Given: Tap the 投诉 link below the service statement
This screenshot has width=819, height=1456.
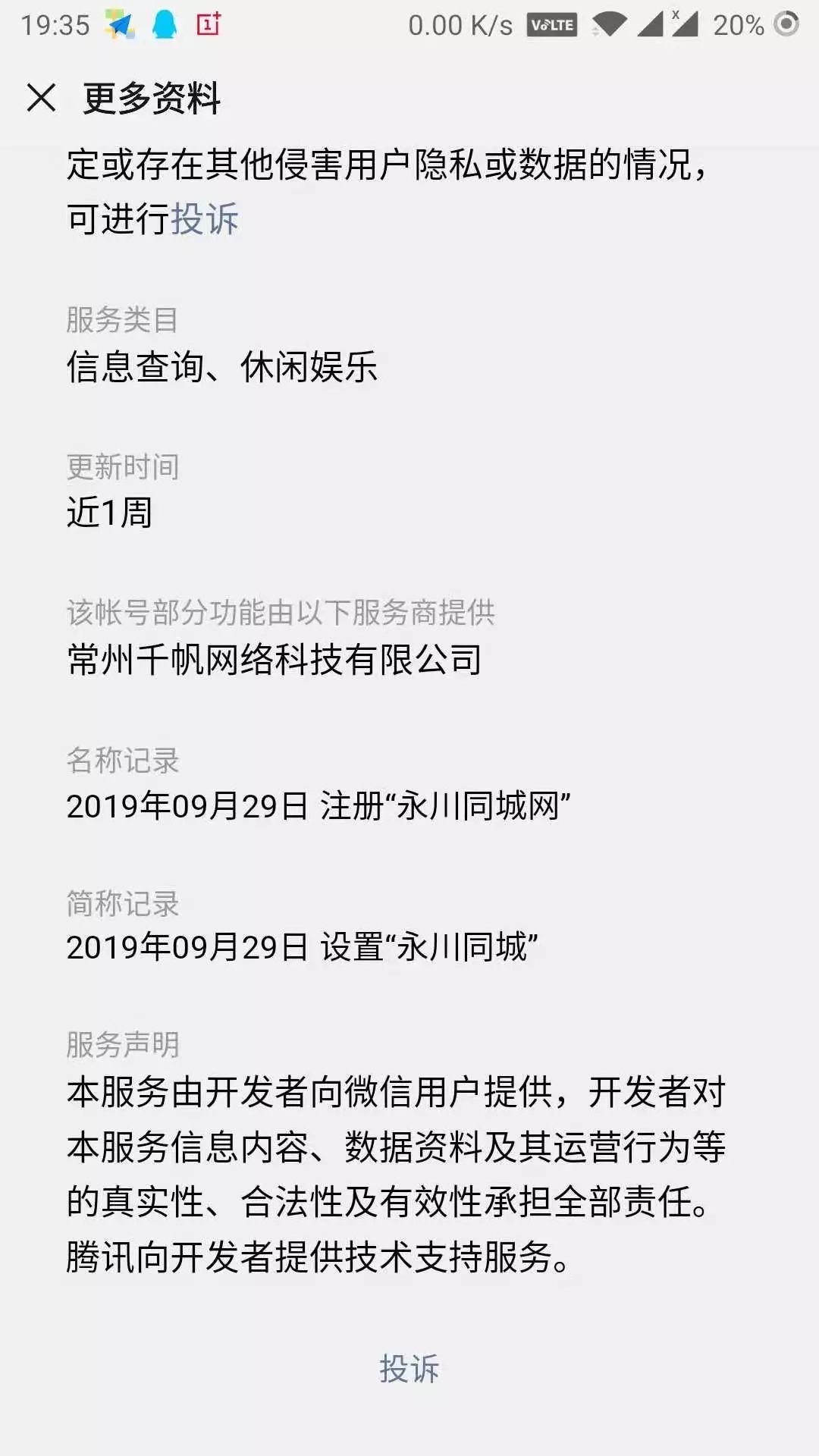Looking at the screenshot, I should coord(409,1369).
